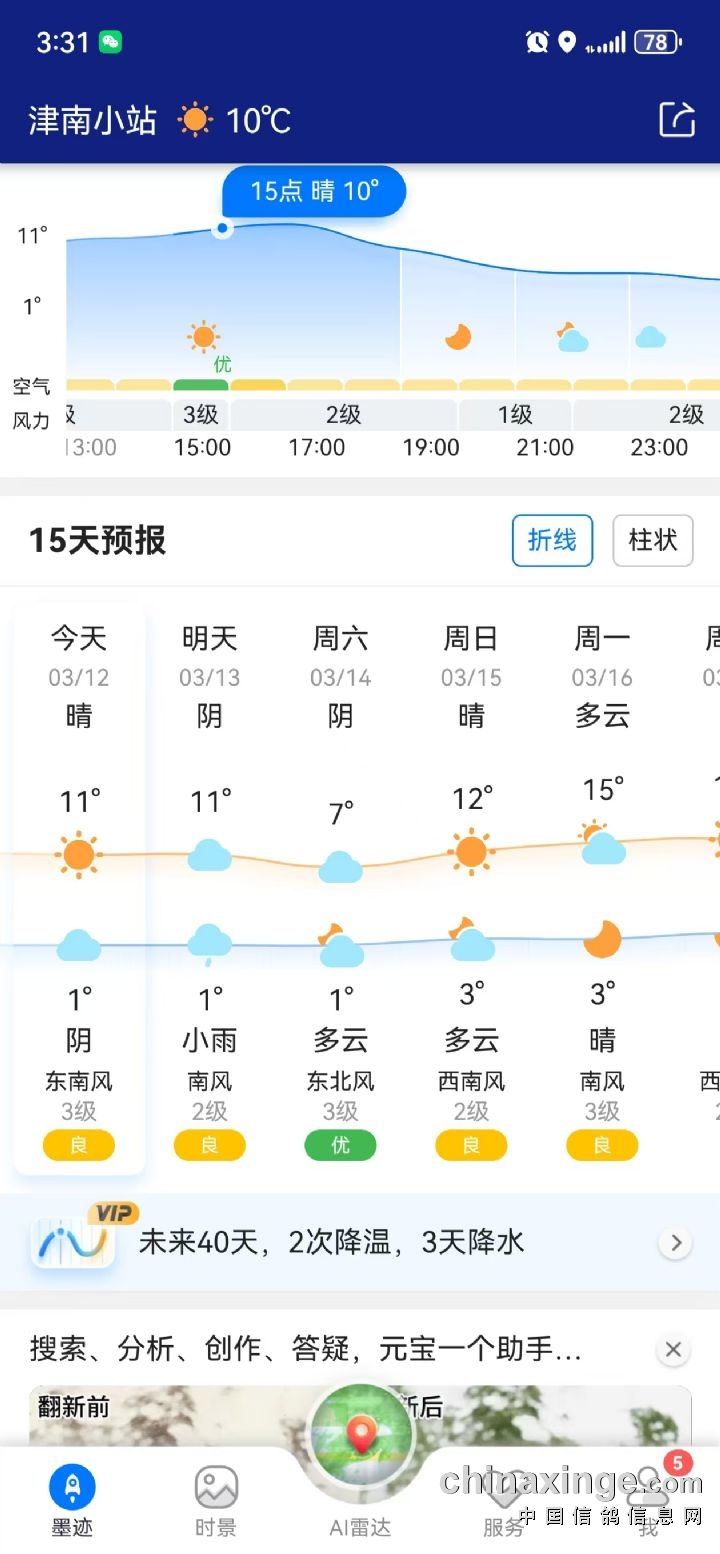
Task: Switch forecast to 折线 line view
Action: (x=552, y=541)
